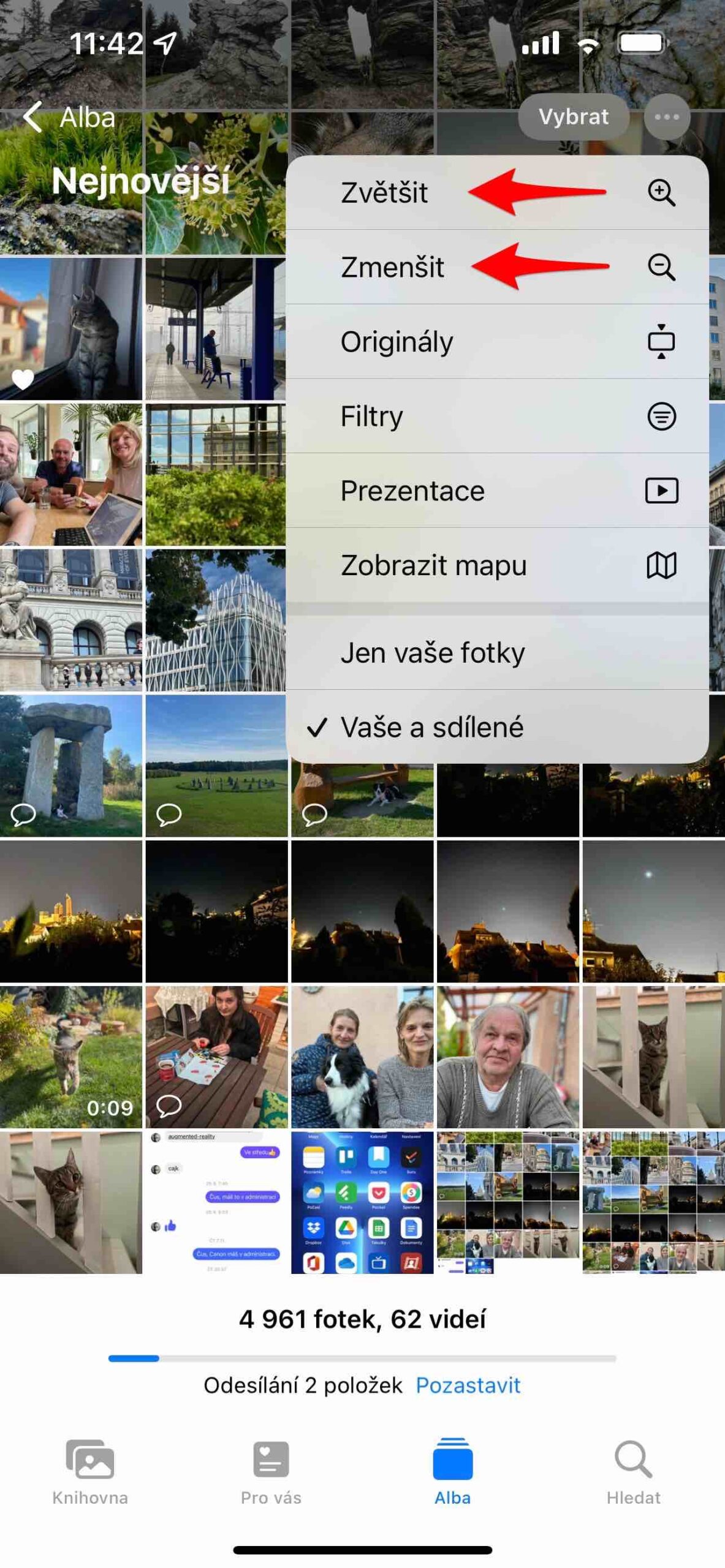
Task: Go back to Alba
Action: pos(69,117)
